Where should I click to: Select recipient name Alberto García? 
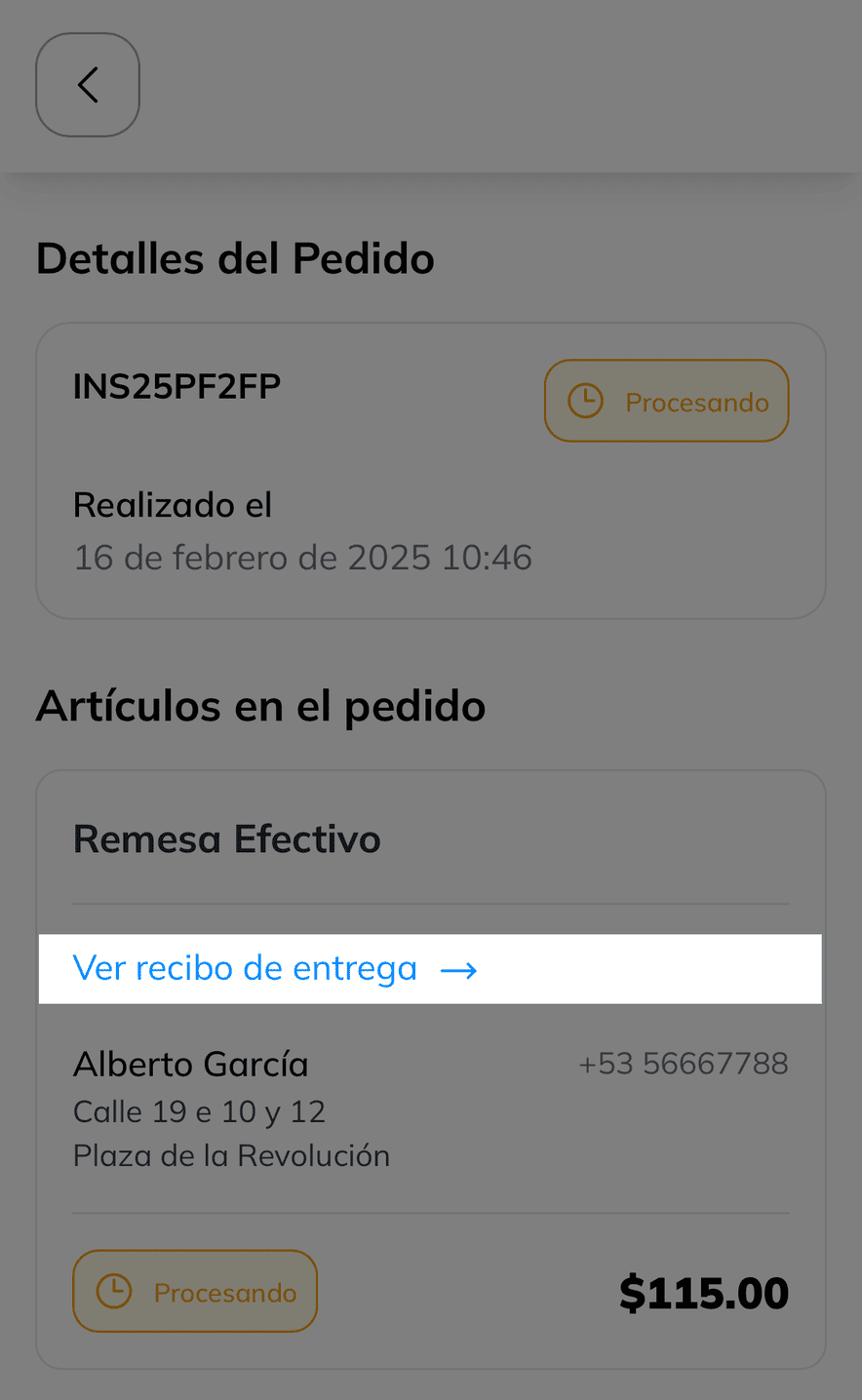click(x=190, y=1064)
